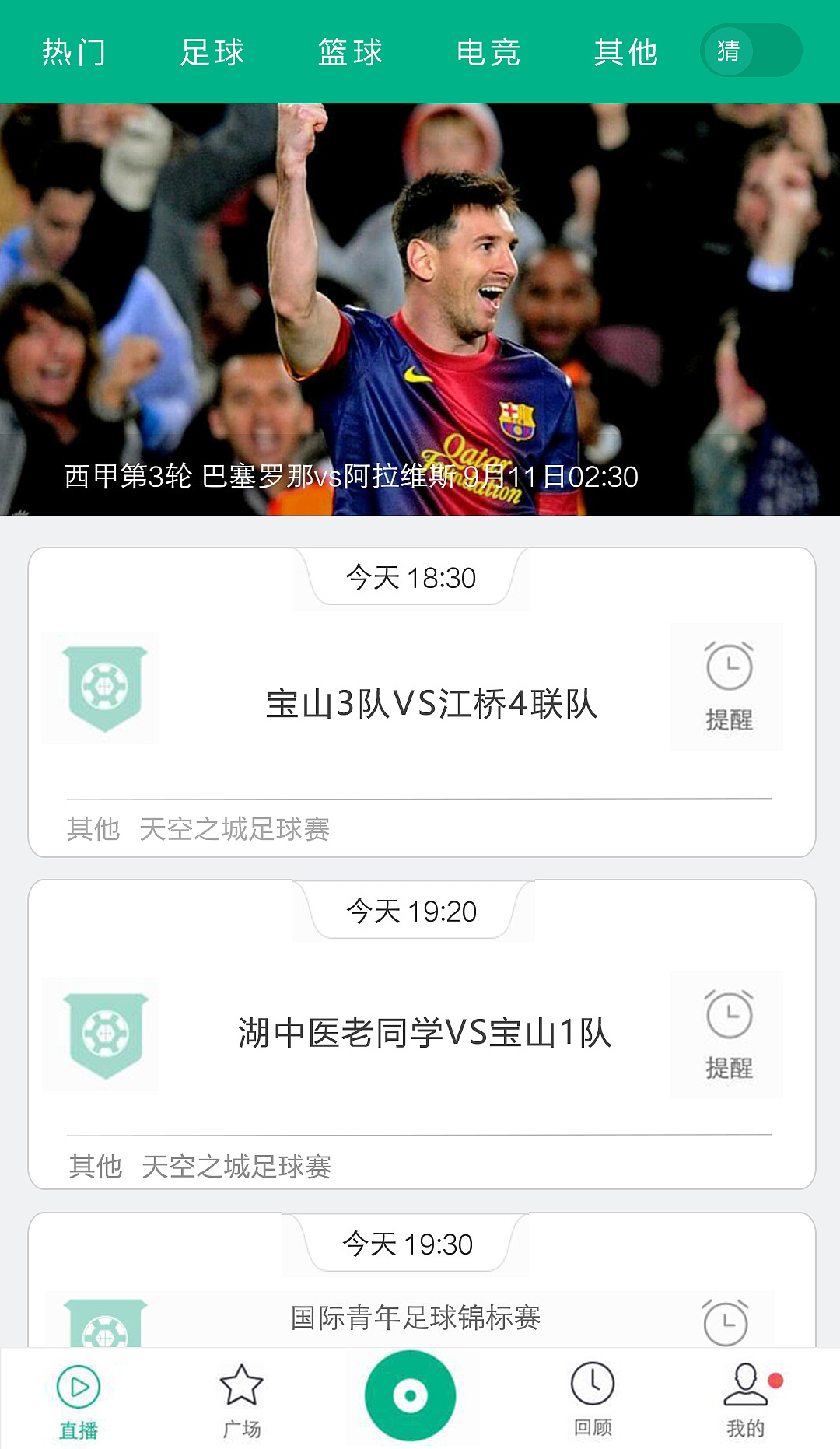
Task: Select the 电竞 tab
Action: click(x=488, y=52)
